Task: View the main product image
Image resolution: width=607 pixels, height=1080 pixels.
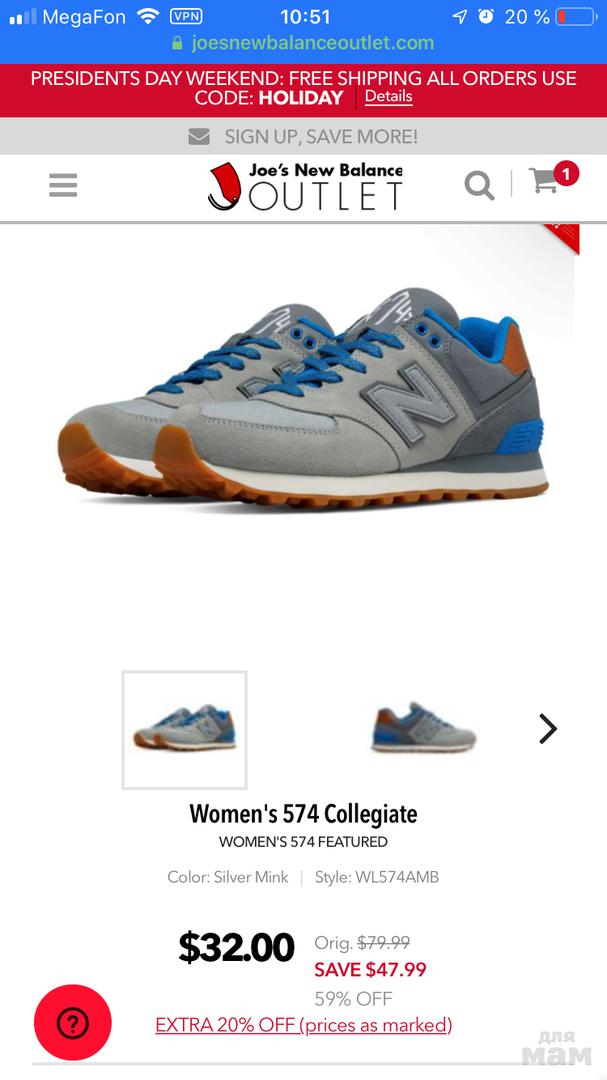Action: pos(303,400)
